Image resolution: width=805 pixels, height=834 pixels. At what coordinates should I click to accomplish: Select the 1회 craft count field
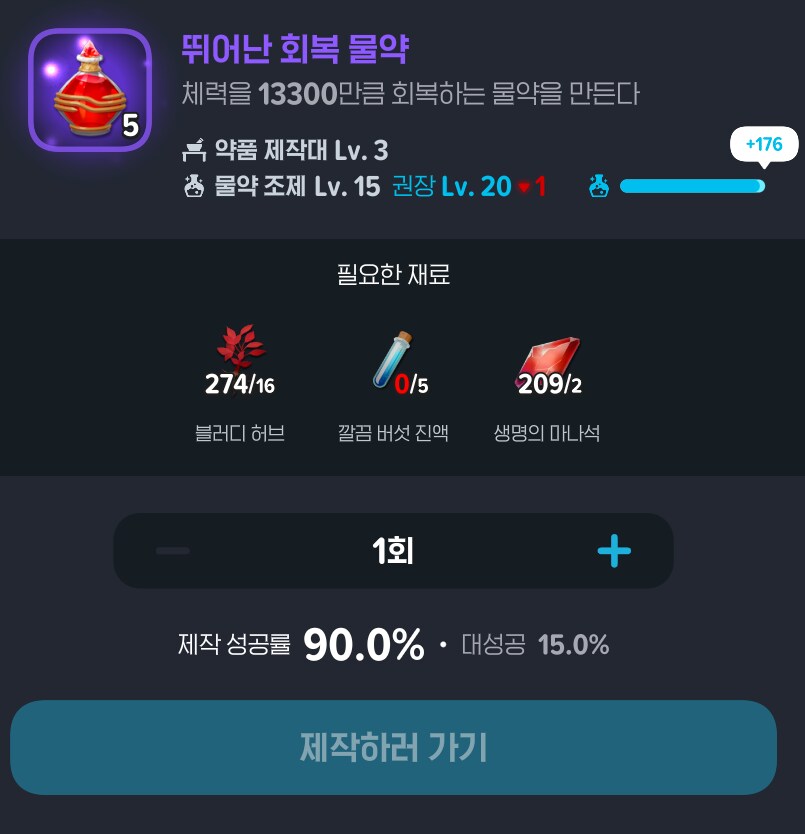tap(393, 550)
